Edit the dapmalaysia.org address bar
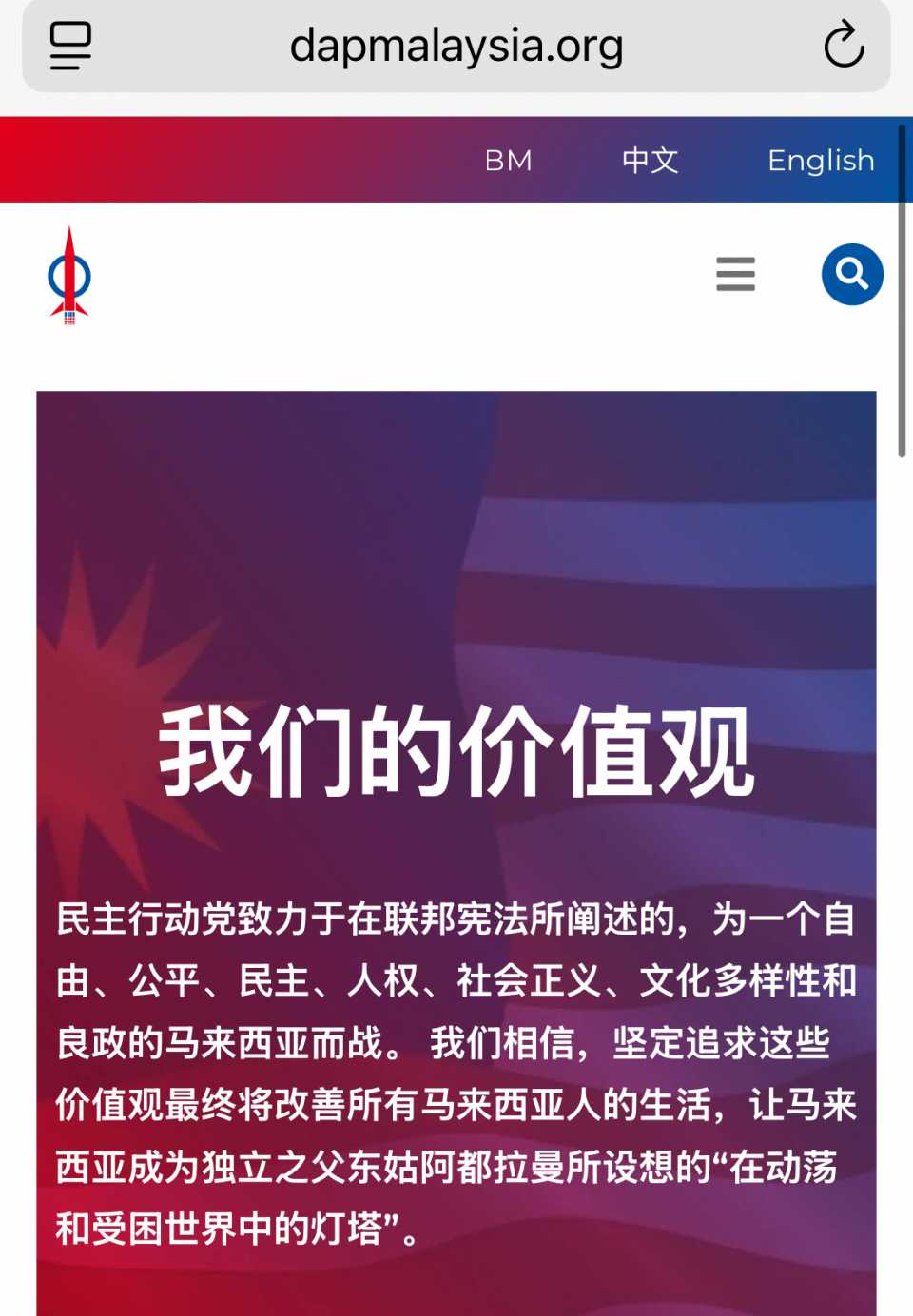913x1316 pixels. coord(456,46)
